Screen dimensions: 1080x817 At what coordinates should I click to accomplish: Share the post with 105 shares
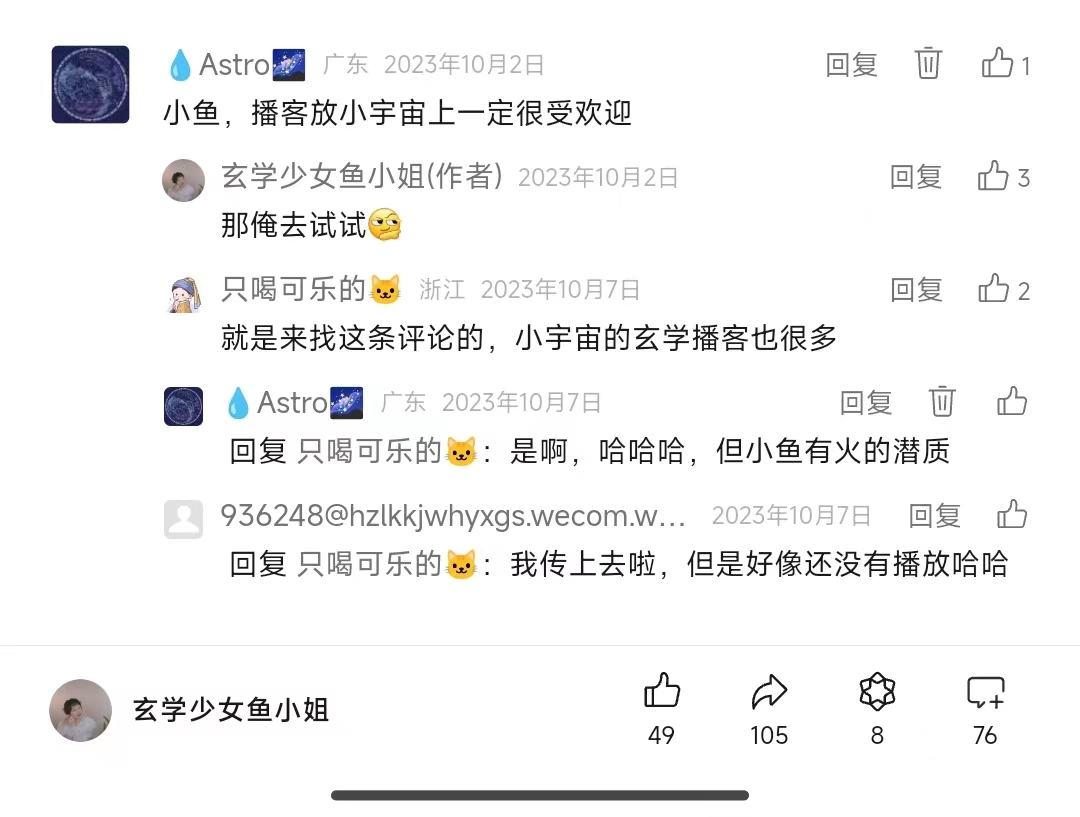pyautogui.click(x=769, y=692)
